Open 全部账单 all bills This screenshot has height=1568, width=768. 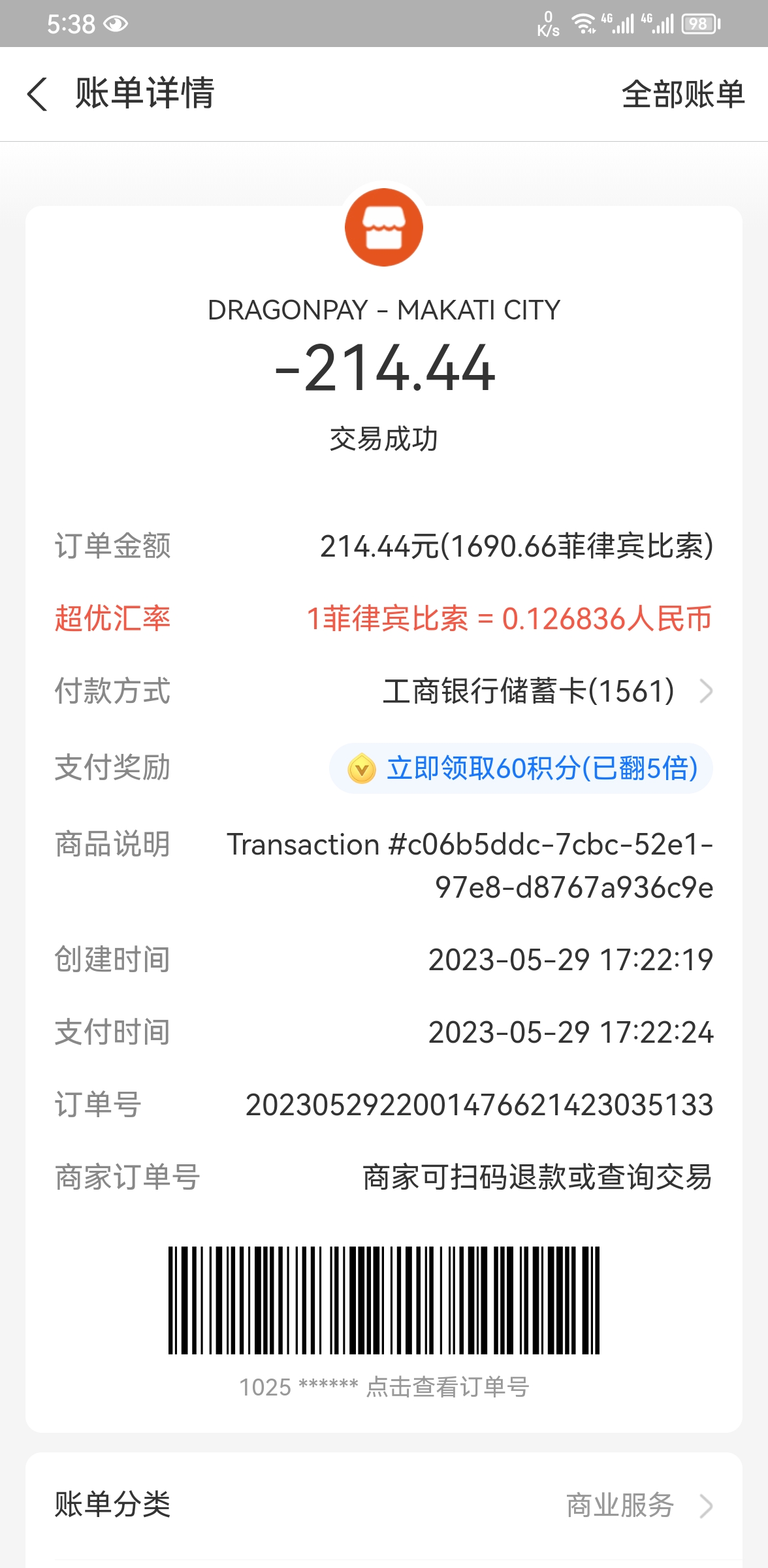(x=683, y=94)
